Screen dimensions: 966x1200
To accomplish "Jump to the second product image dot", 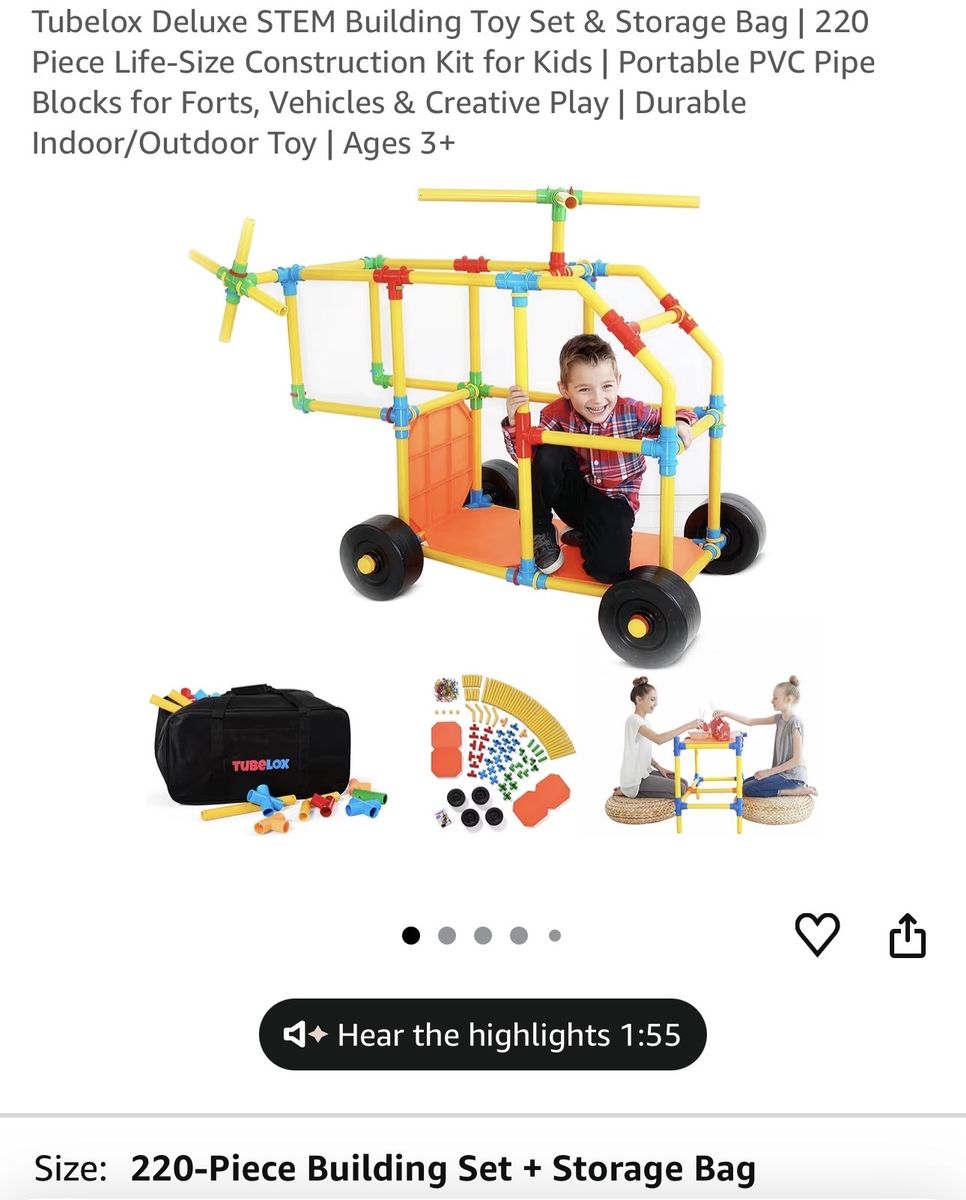I will pyautogui.click(x=447, y=936).
